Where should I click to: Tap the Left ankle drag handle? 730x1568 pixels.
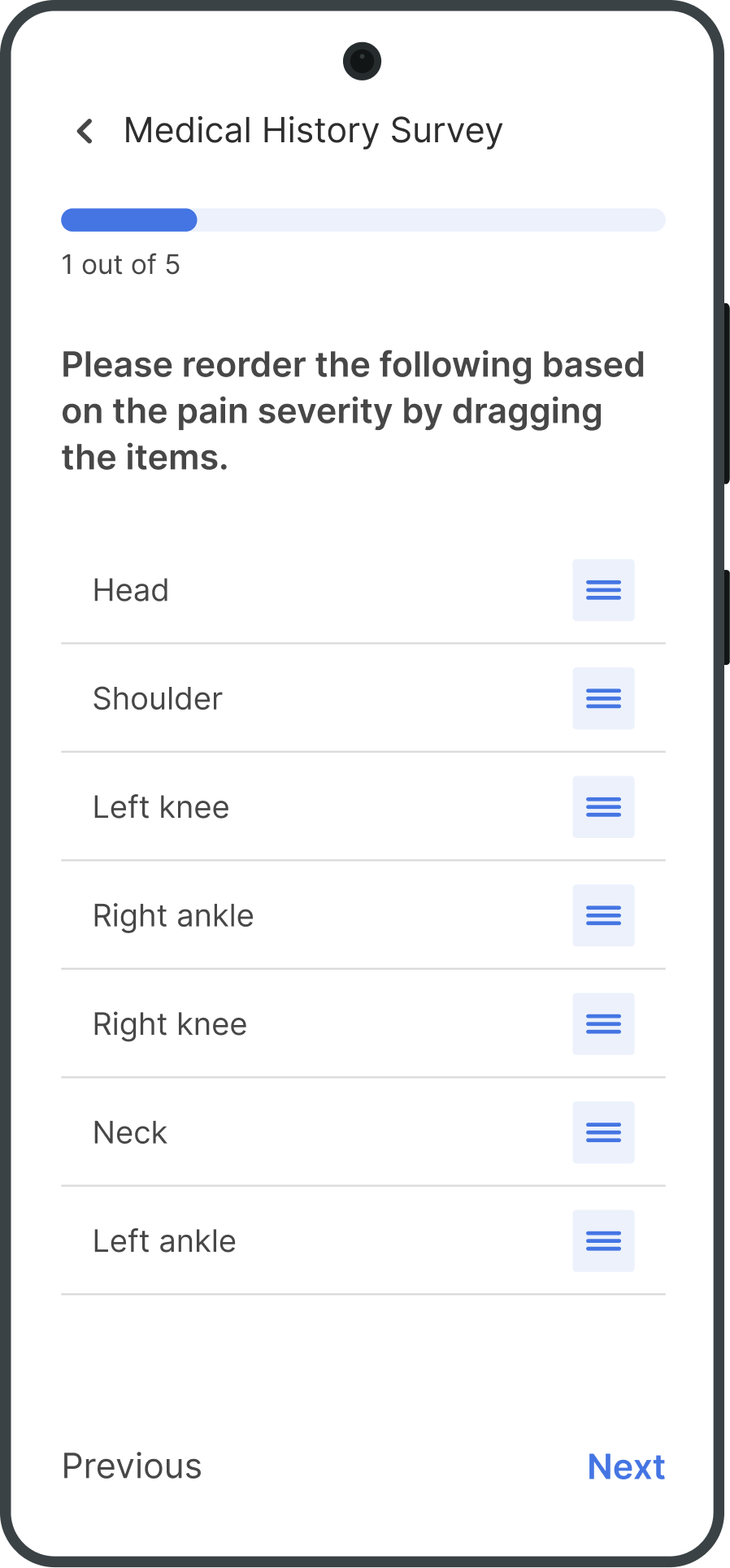(x=603, y=1241)
